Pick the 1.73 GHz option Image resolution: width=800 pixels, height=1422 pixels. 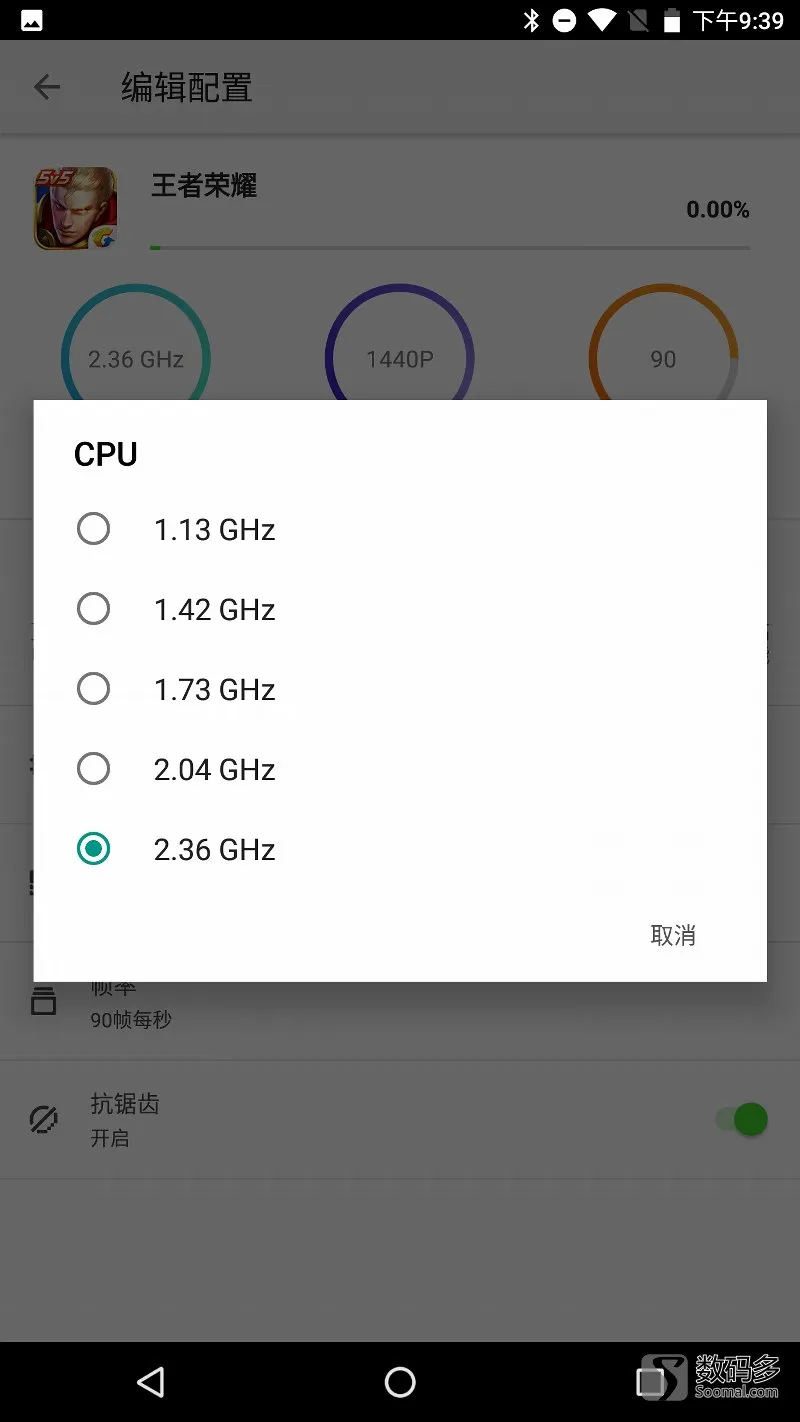[x=400, y=689]
